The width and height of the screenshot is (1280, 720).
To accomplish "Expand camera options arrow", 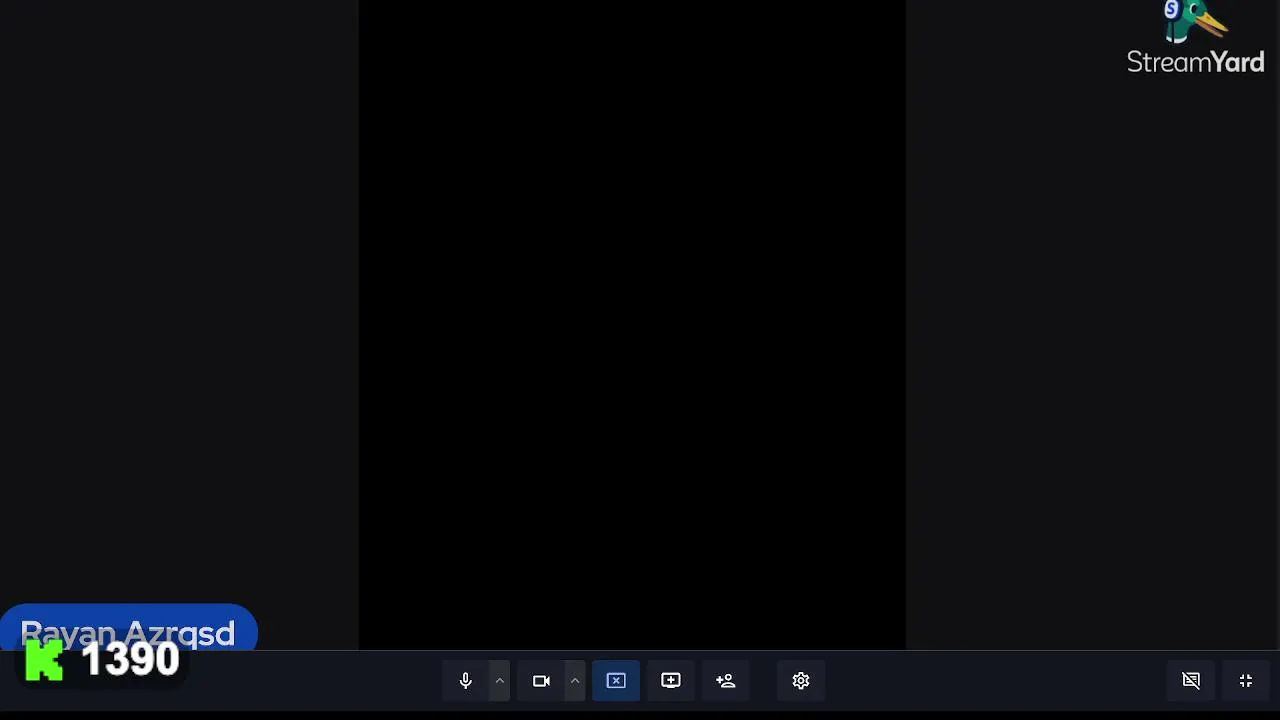I will point(575,681).
